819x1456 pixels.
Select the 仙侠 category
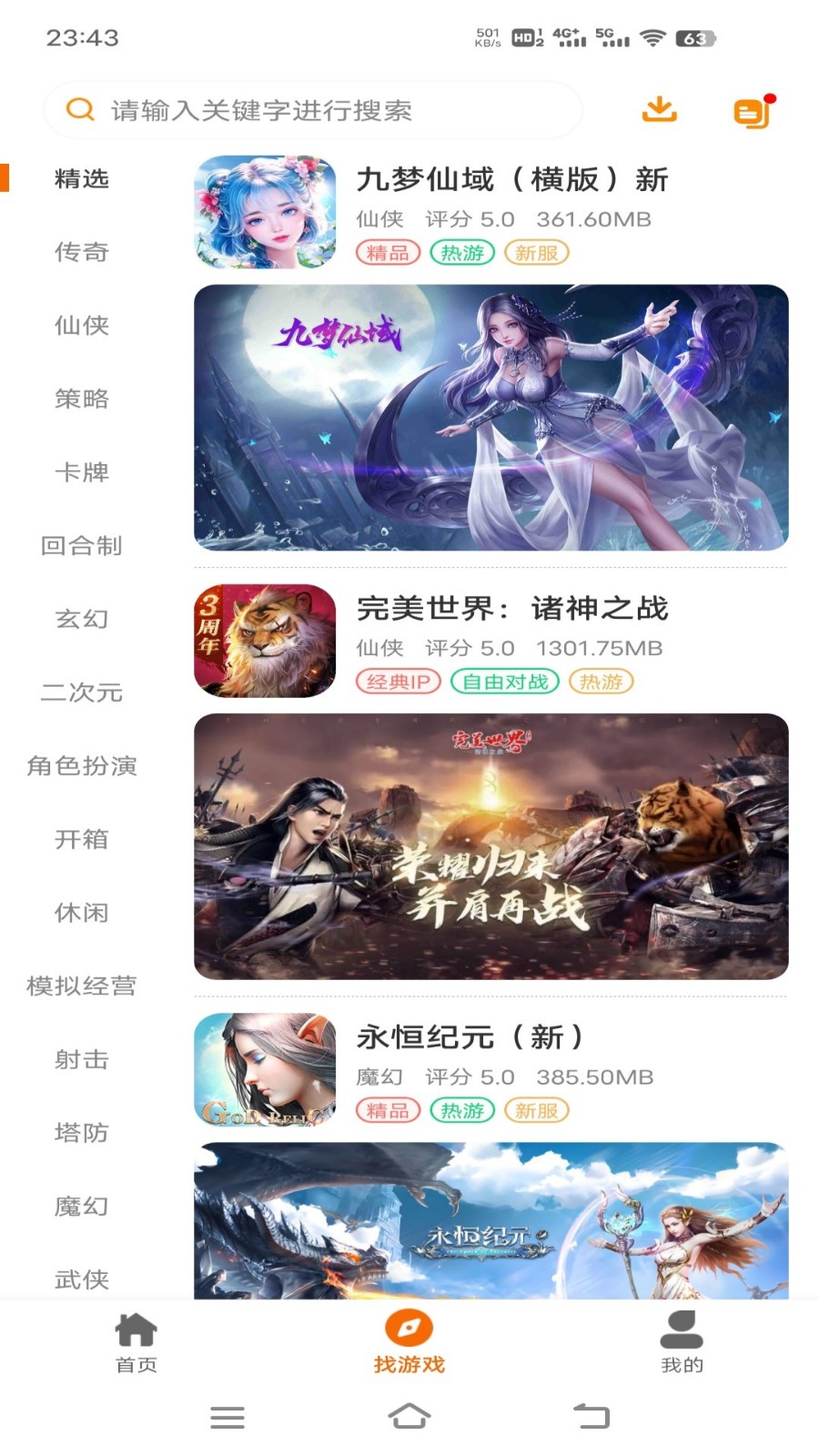point(82,325)
